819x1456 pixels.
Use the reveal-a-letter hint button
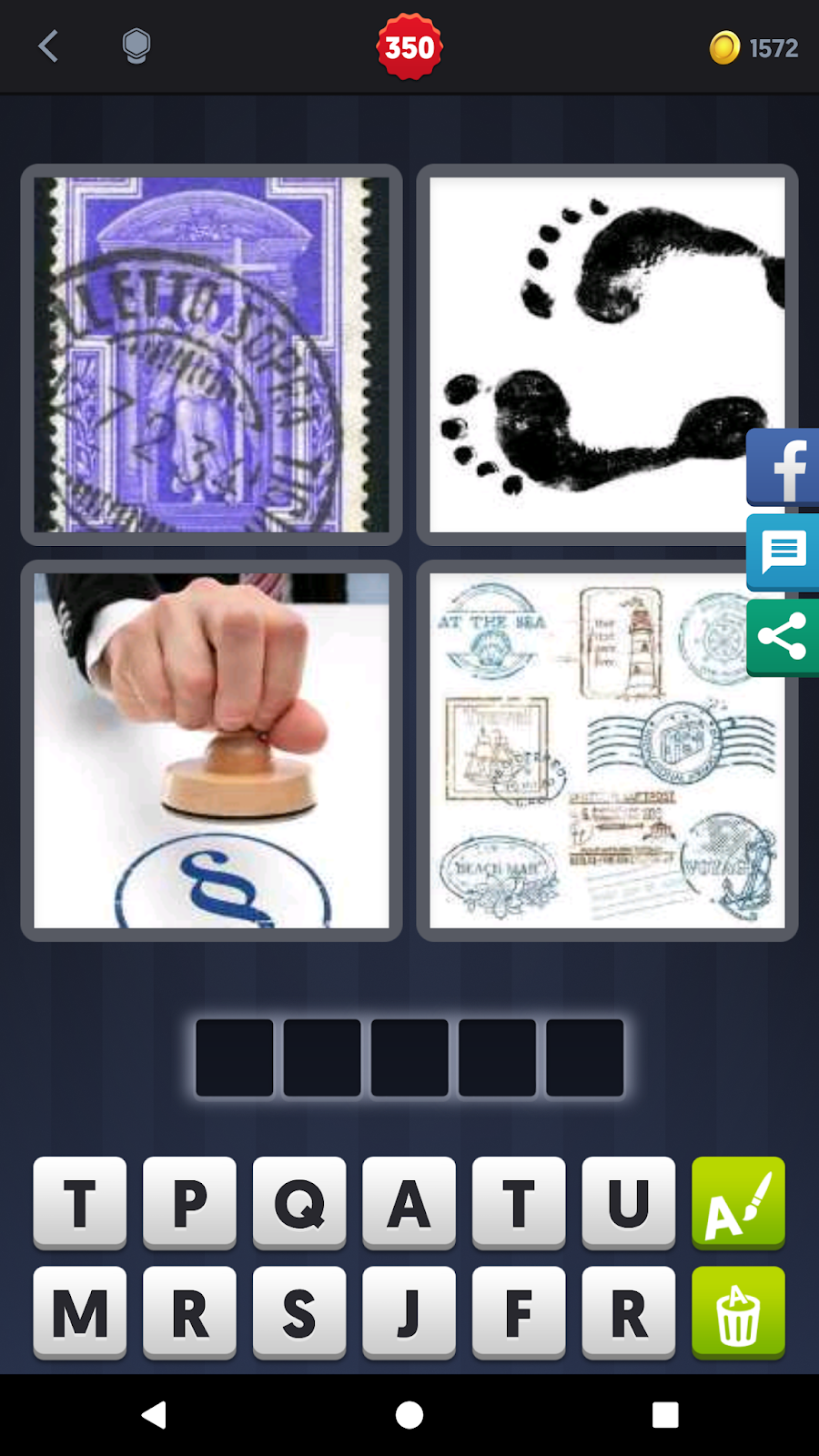(738, 1202)
